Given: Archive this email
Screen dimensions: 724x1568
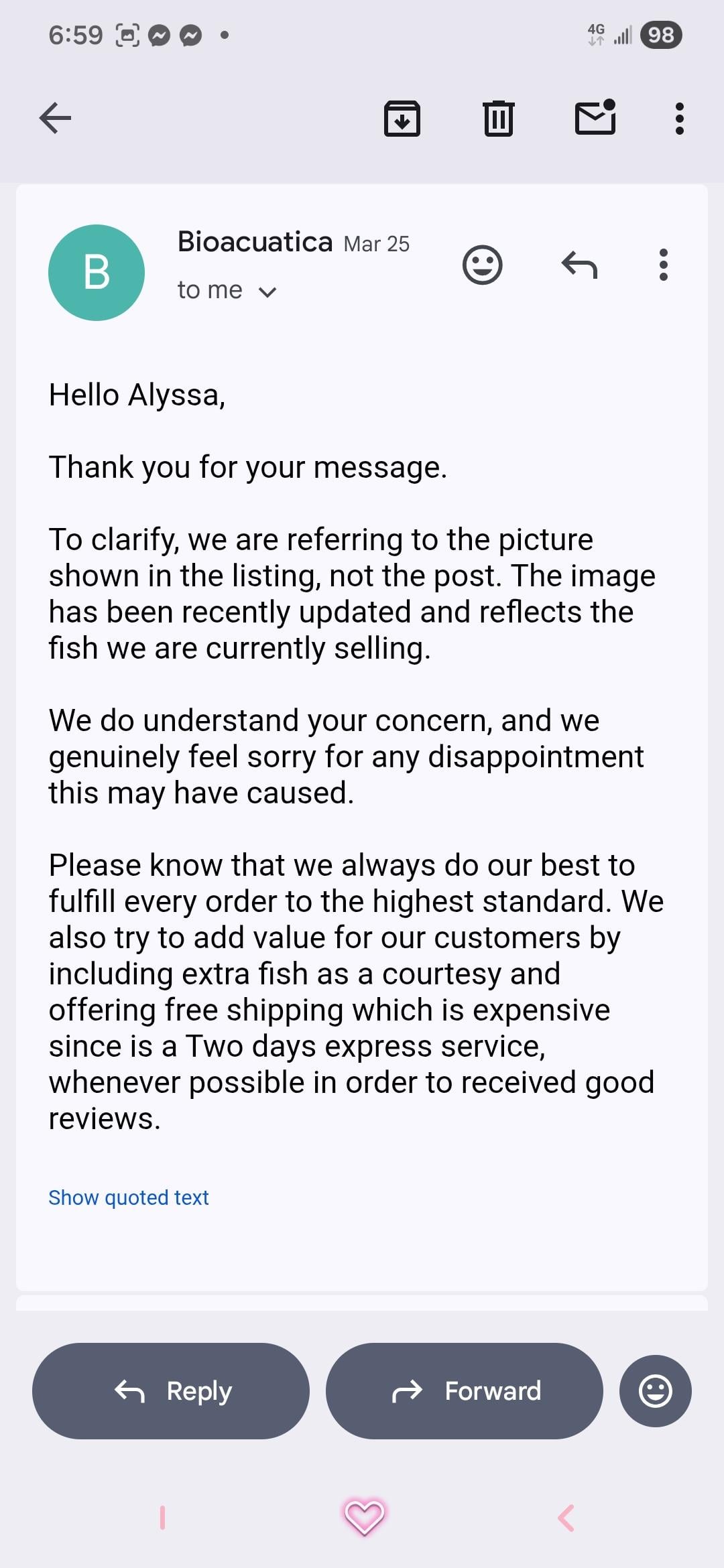Looking at the screenshot, I should (x=402, y=119).
